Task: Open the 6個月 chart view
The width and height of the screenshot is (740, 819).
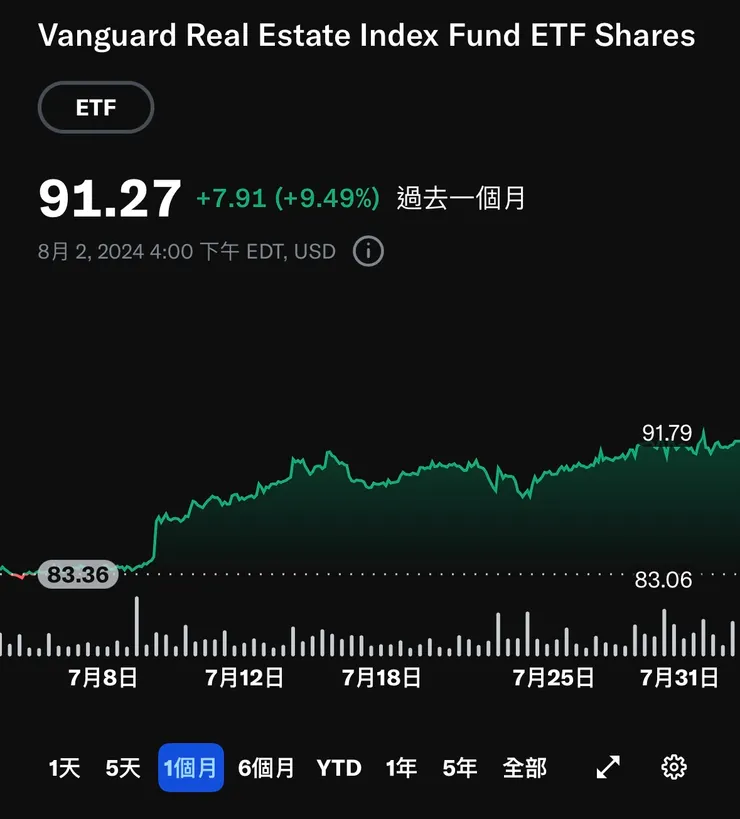Action: tap(266, 768)
